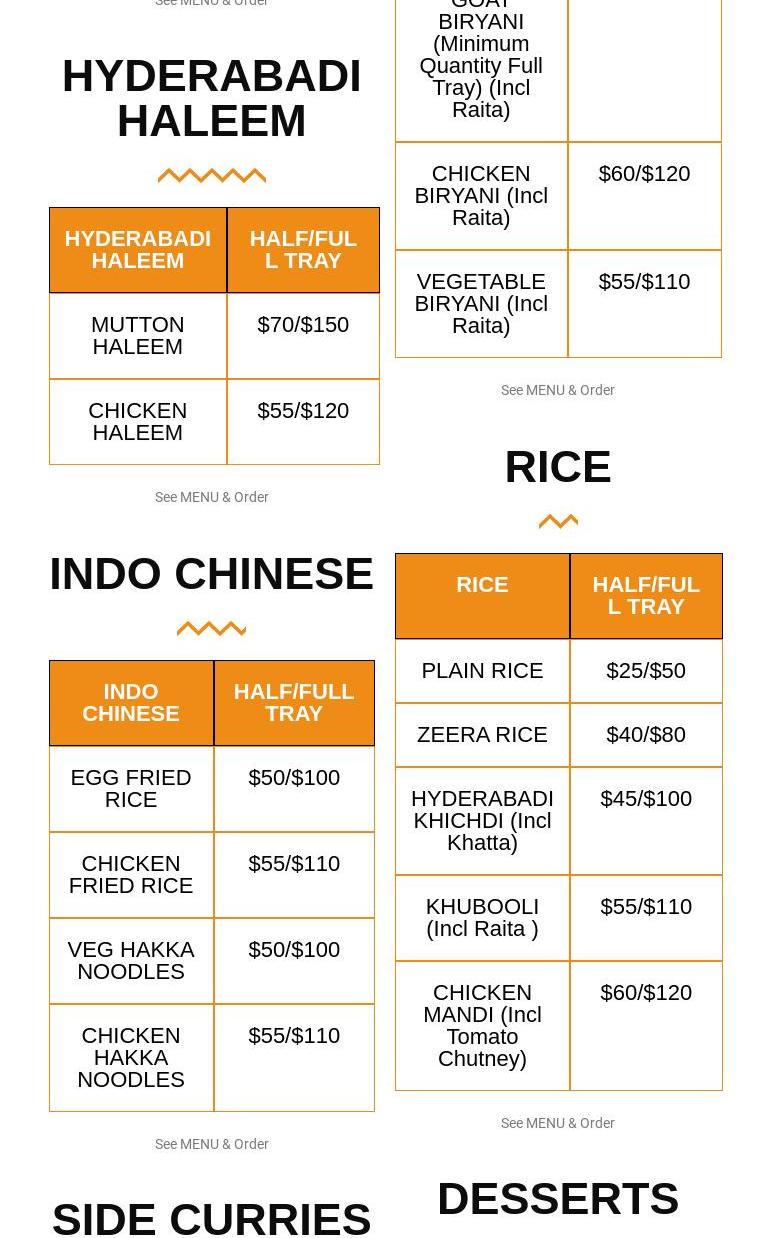Follow See MENU & Order below Indo Chinese table
The height and width of the screenshot is (1238, 770).
(211, 1144)
